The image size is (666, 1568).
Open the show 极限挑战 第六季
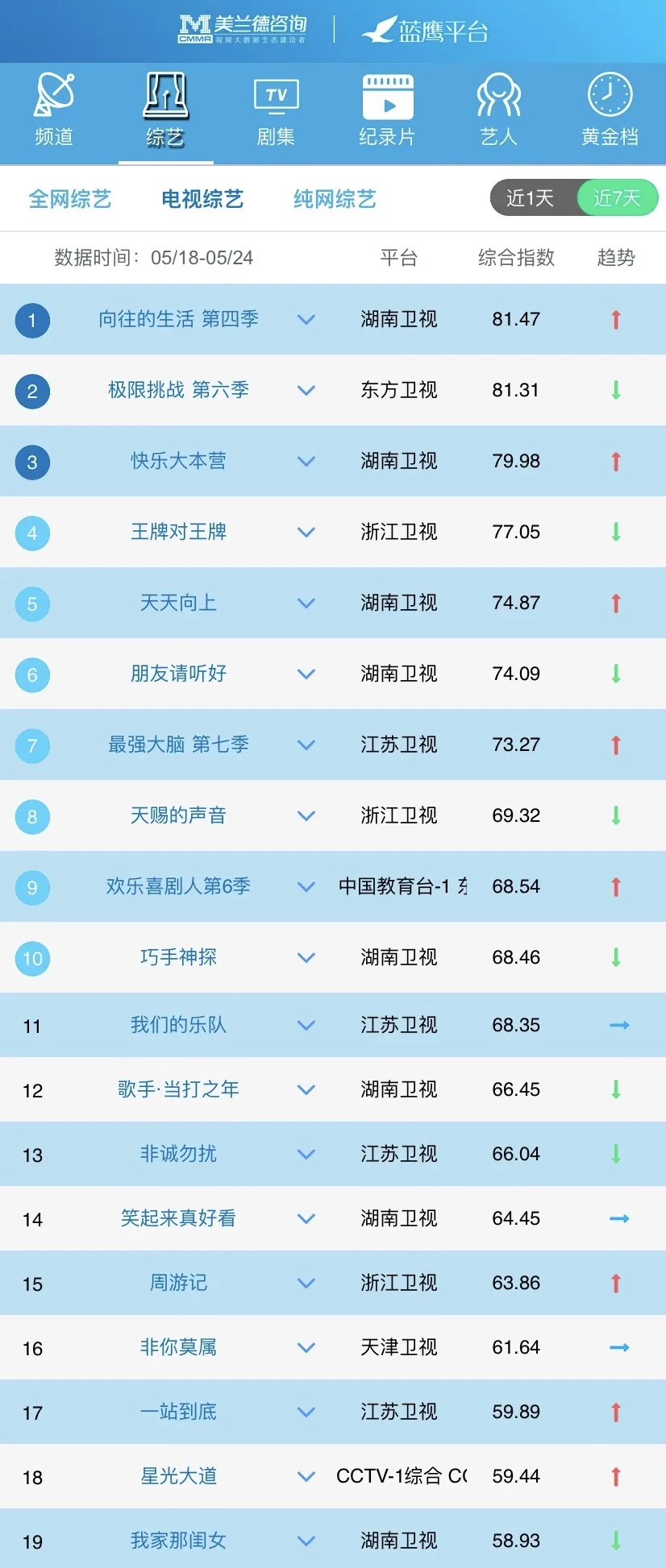pos(177,391)
